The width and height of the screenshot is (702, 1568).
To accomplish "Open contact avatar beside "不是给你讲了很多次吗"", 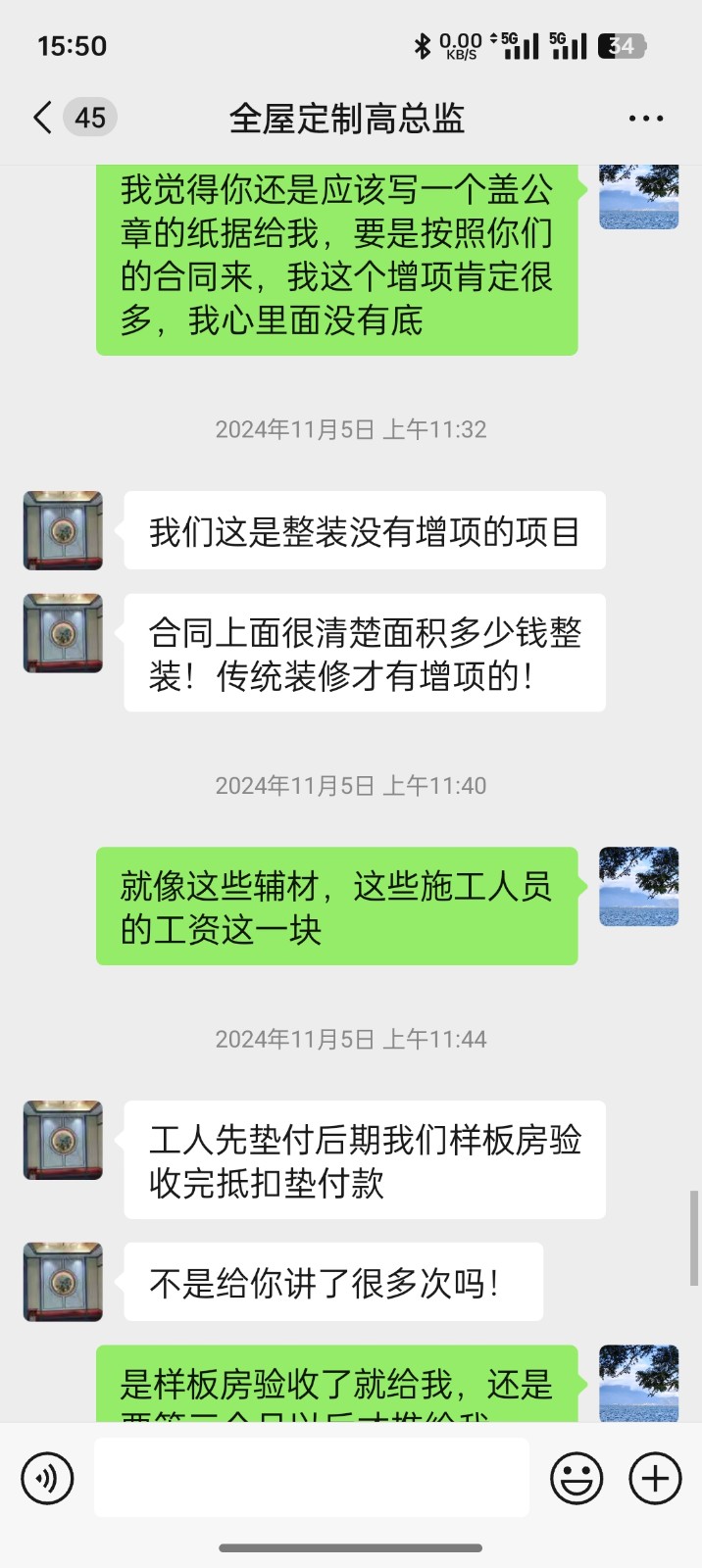I will coord(63,1282).
